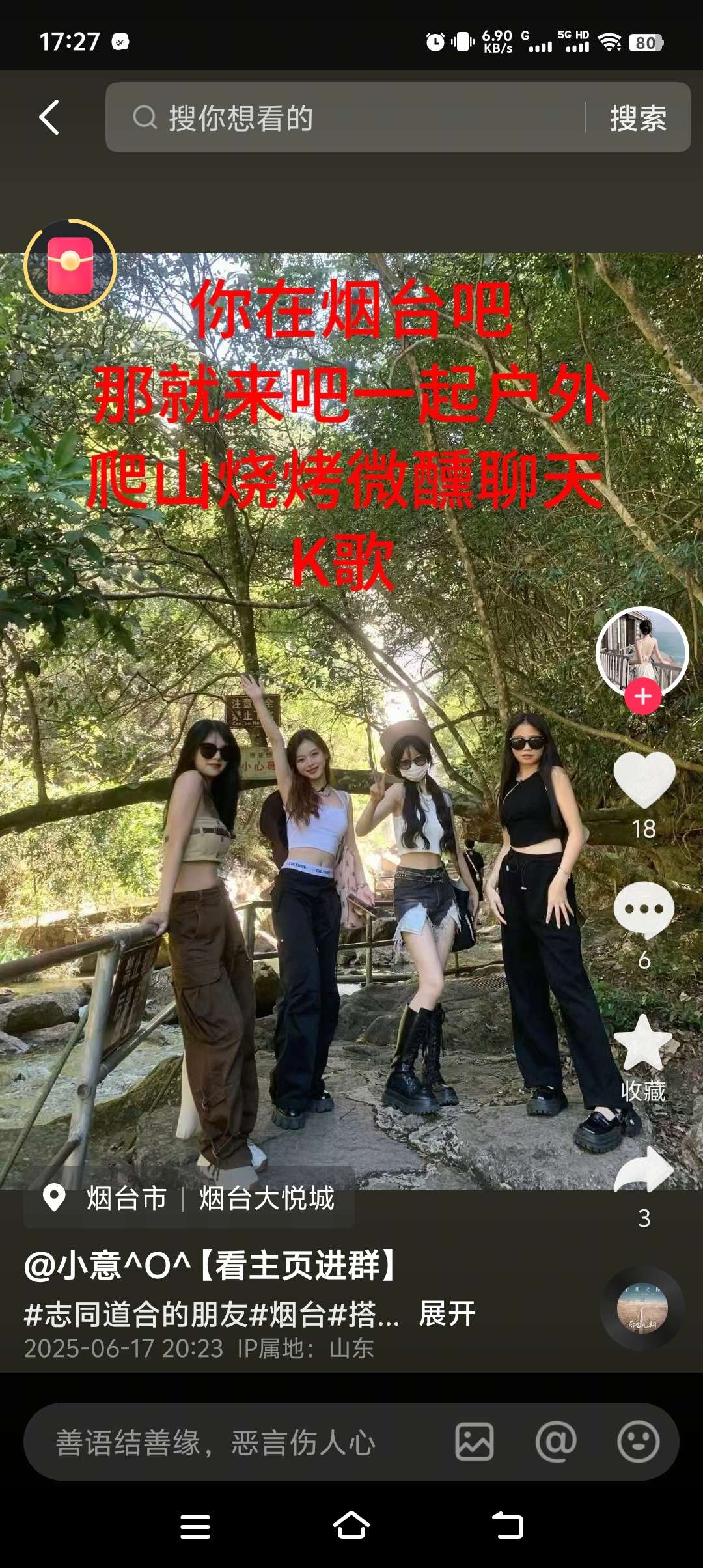The width and height of the screenshot is (703, 1568).
Task: Open the spinning music disc
Action: (x=642, y=1308)
